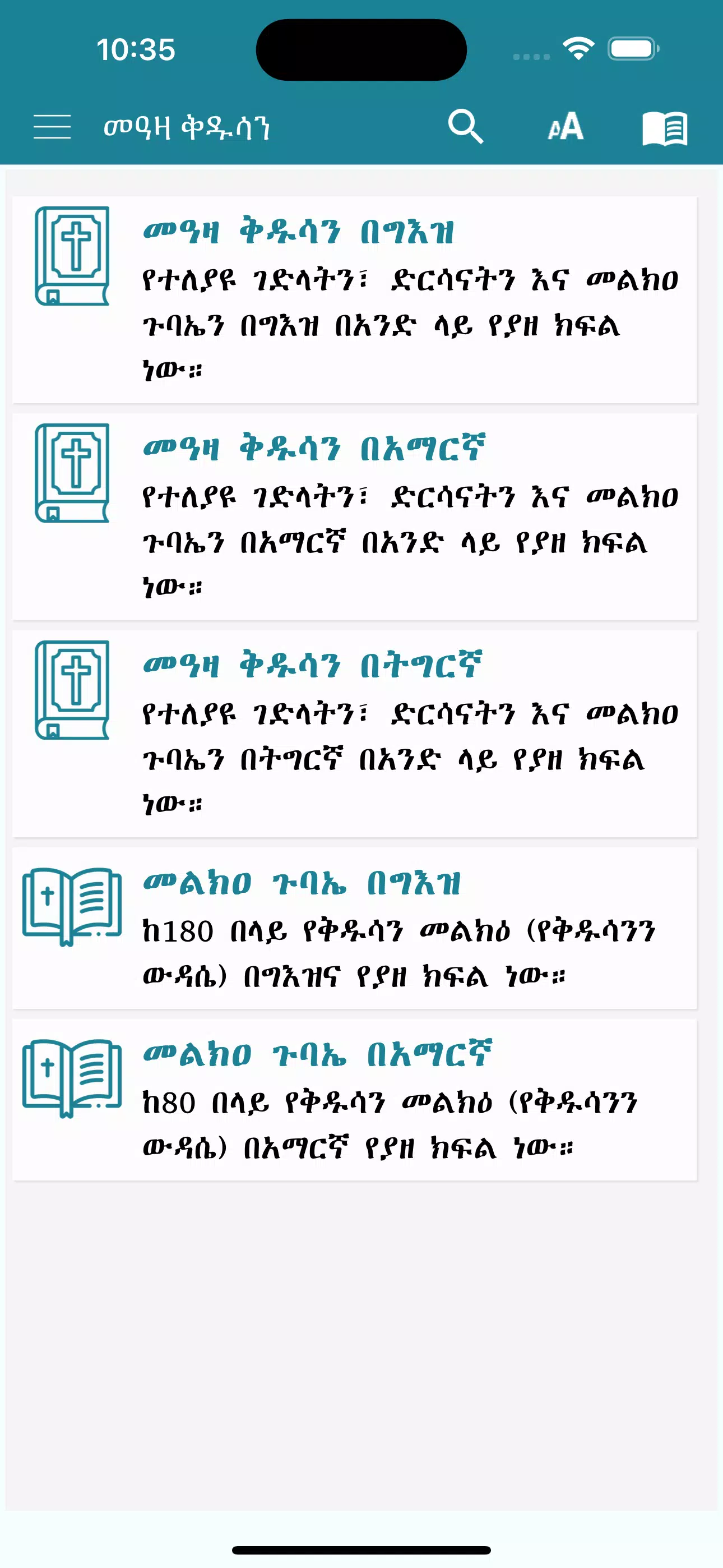Open the book reading icon in toolbar
This screenshot has width=723, height=1568.
[665, 128]
